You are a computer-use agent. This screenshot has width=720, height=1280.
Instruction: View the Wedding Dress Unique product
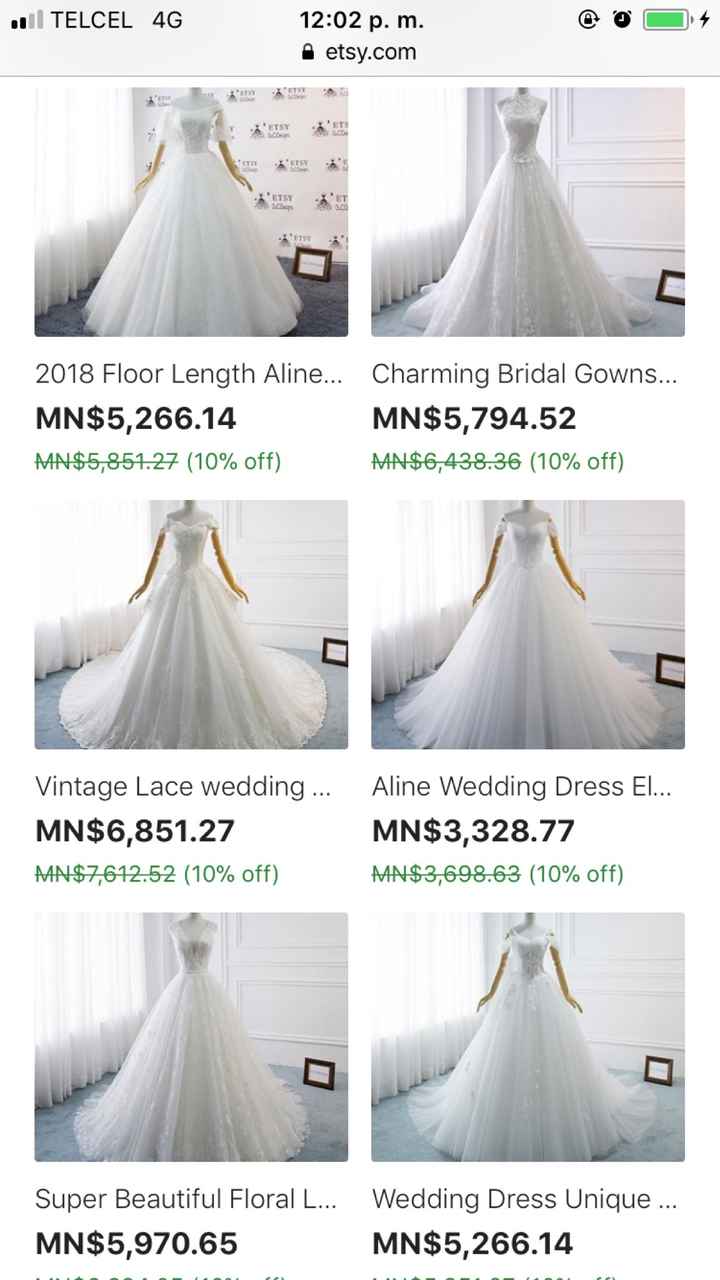(x=527, y=1036)
